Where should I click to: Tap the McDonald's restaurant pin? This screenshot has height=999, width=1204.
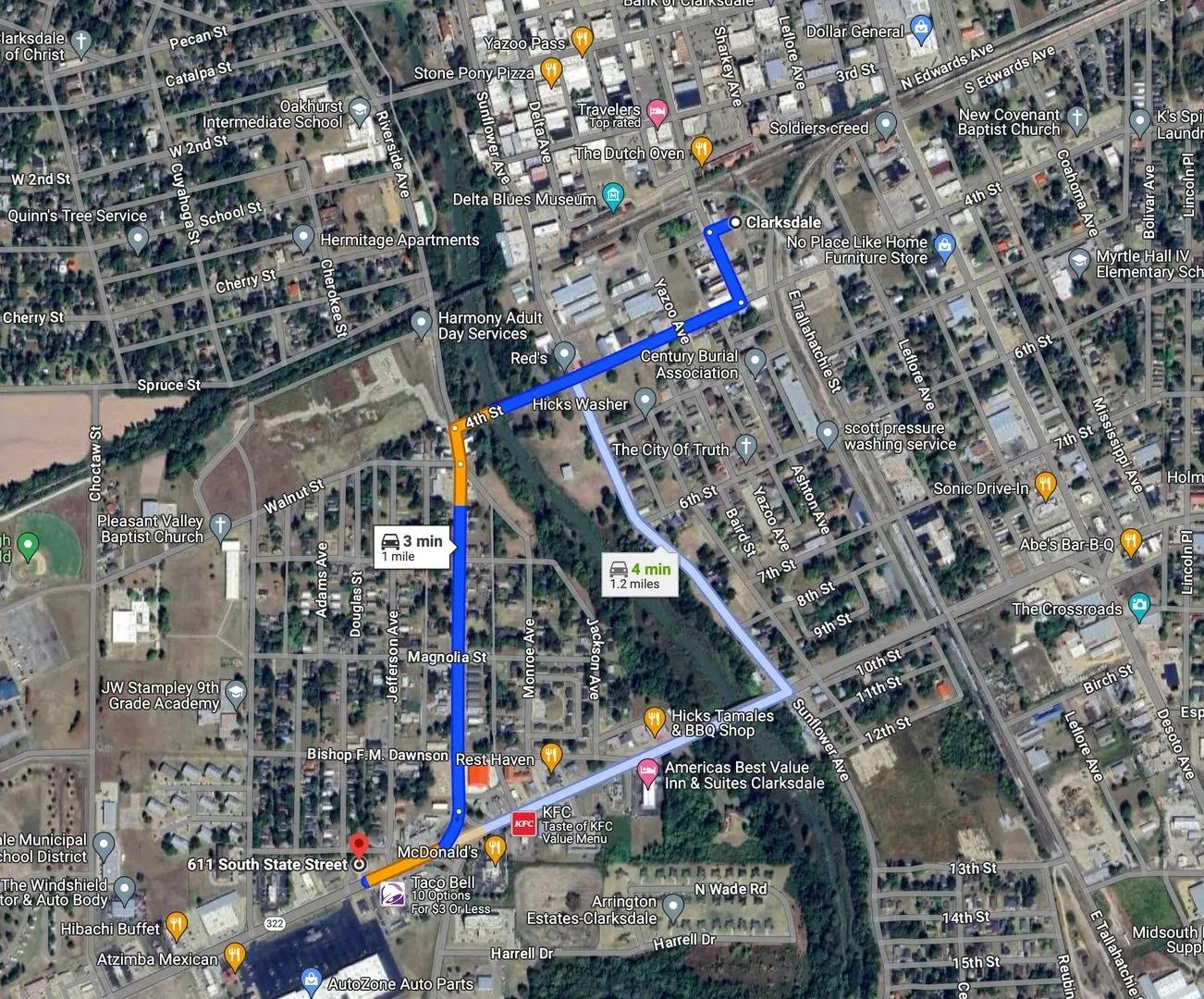[x=495, y=848]
